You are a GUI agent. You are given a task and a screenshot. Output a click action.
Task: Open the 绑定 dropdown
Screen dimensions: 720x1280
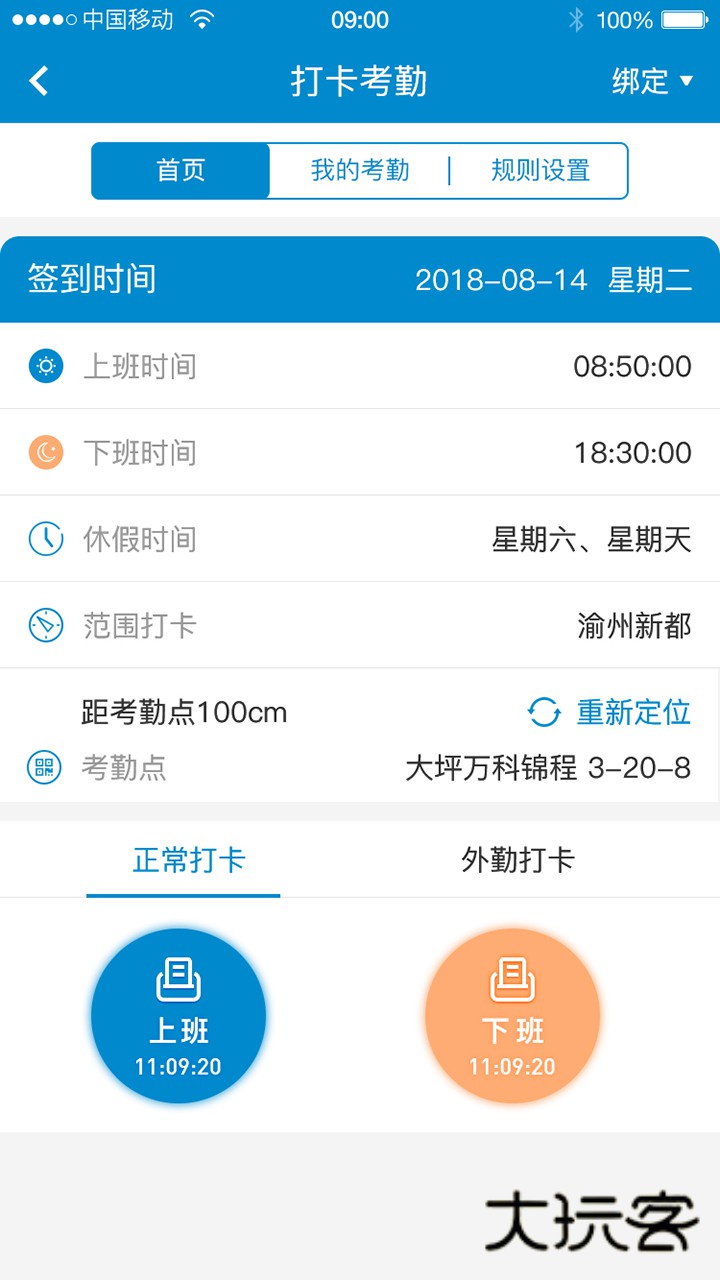click(x=640, y=82)
